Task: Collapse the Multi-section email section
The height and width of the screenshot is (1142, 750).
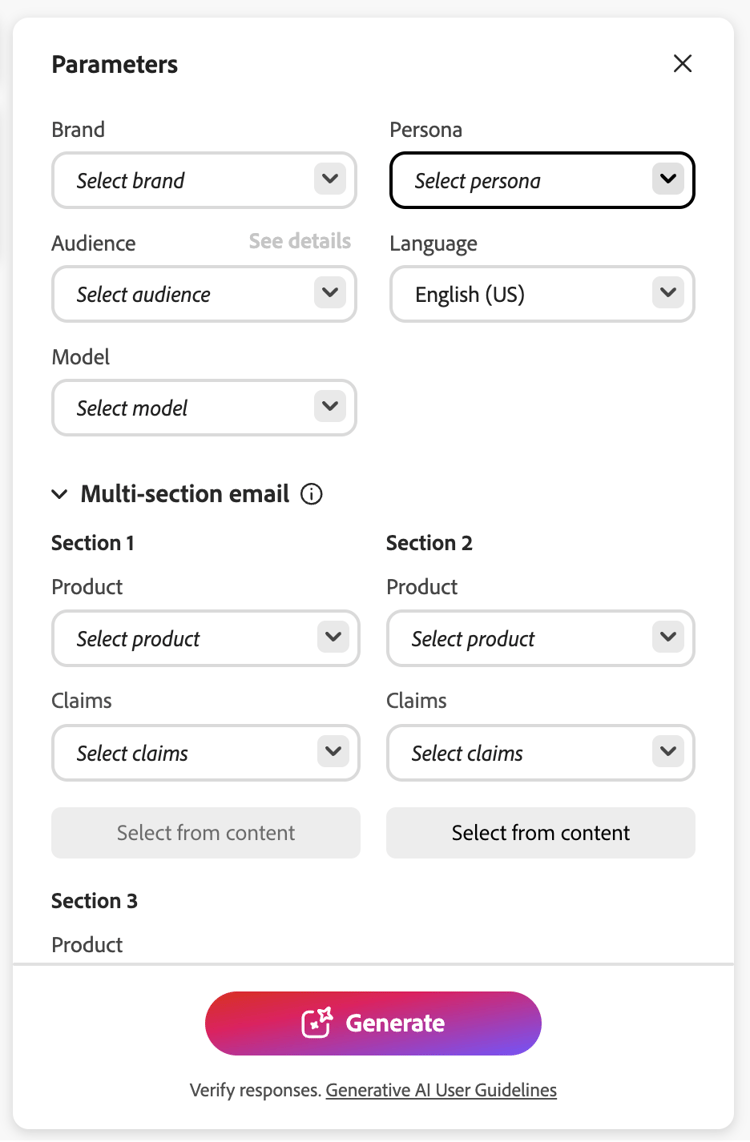Action: pos(60,494)
